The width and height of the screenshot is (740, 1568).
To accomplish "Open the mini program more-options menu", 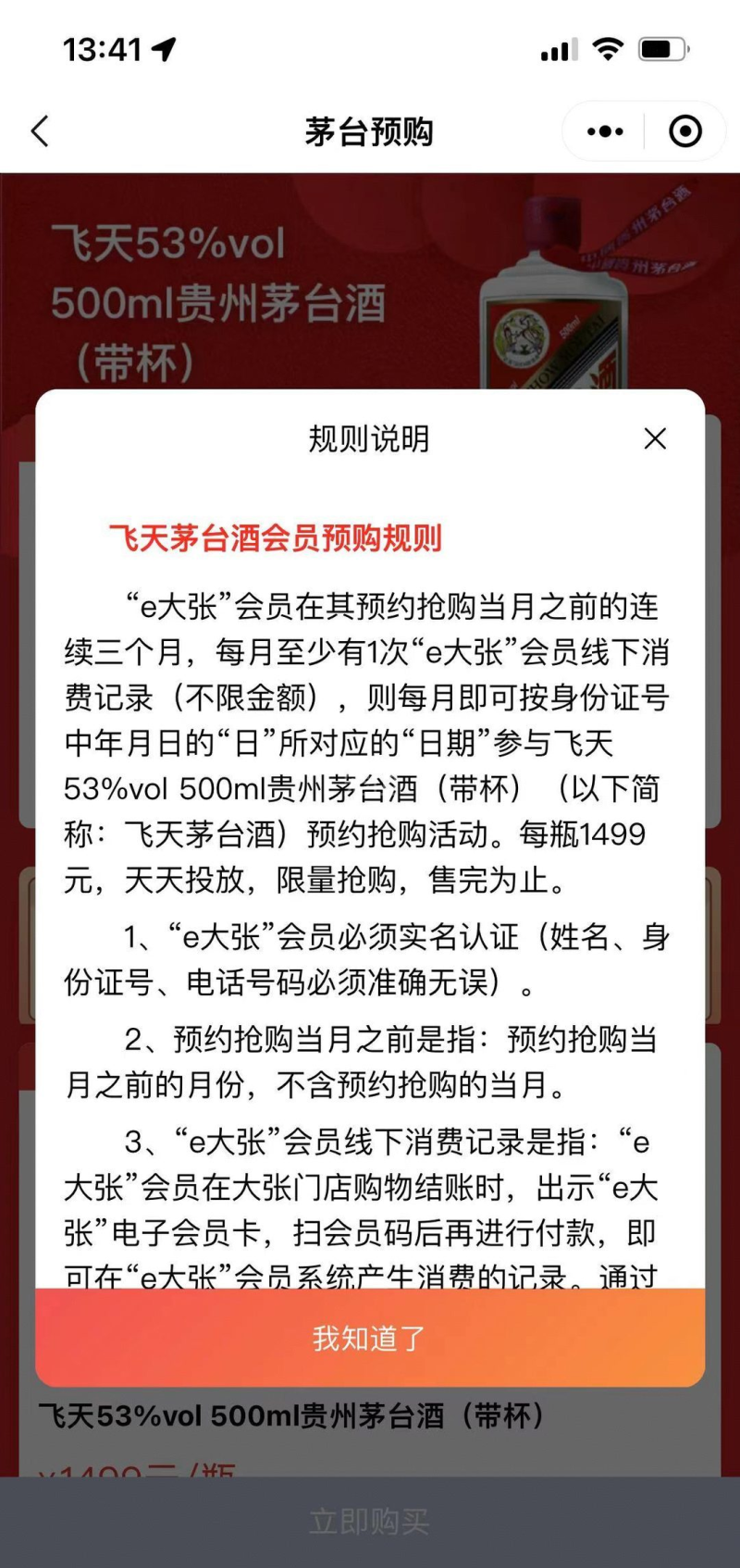I will (x=605, y=131).
